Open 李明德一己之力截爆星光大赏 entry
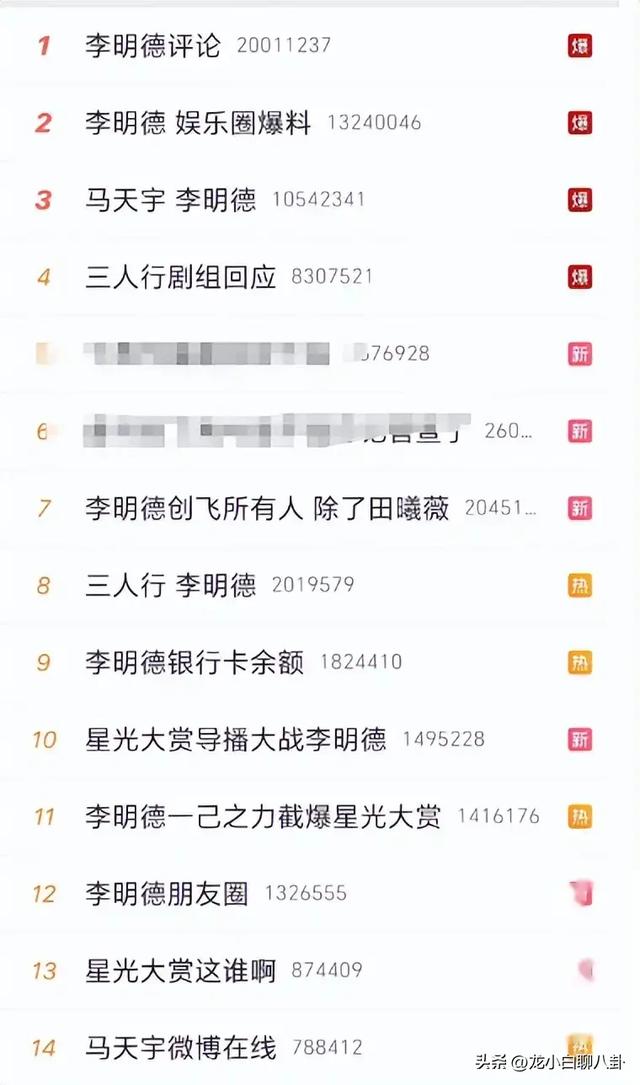 (x=263, y=816)
